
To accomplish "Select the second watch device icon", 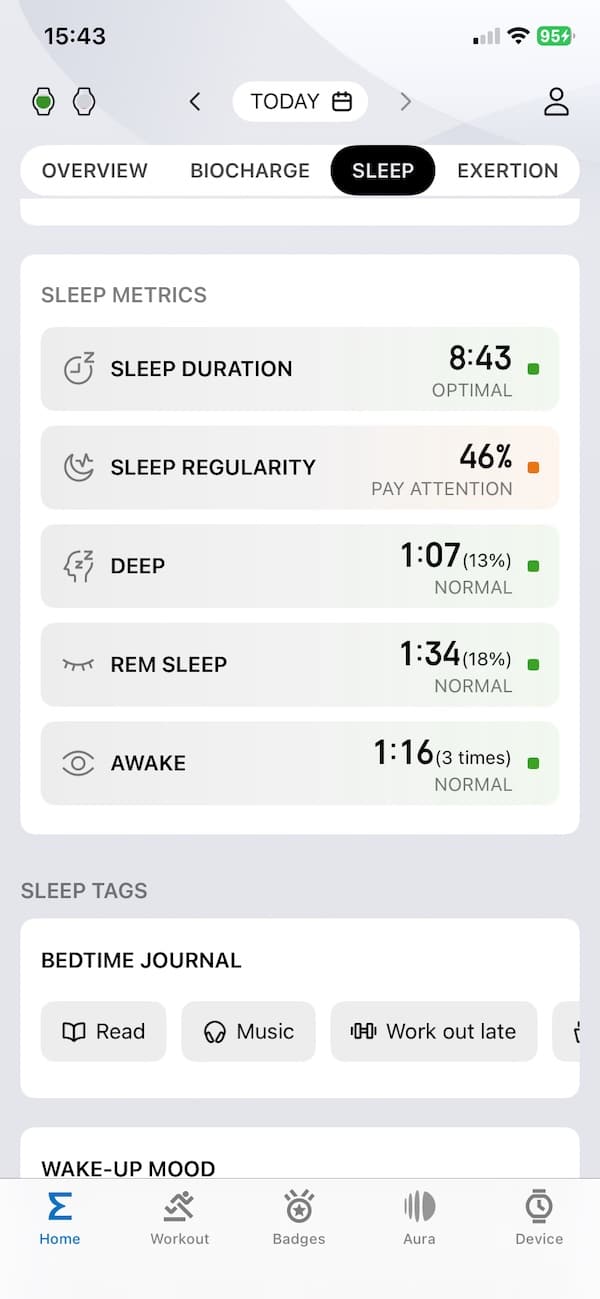I will (x=84, y=101).
